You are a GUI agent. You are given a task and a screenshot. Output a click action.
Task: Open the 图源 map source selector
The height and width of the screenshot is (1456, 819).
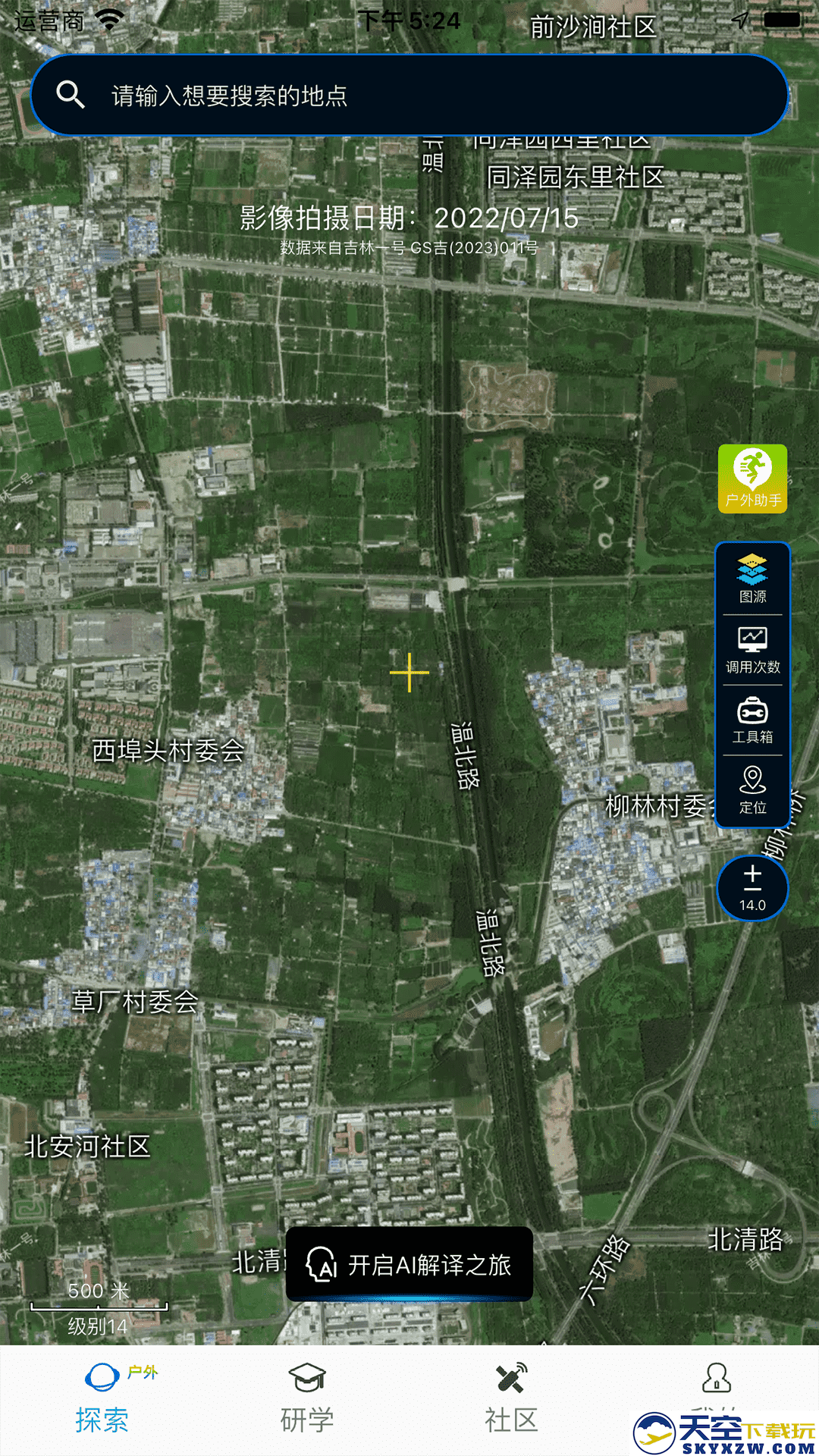pos(752,579)
